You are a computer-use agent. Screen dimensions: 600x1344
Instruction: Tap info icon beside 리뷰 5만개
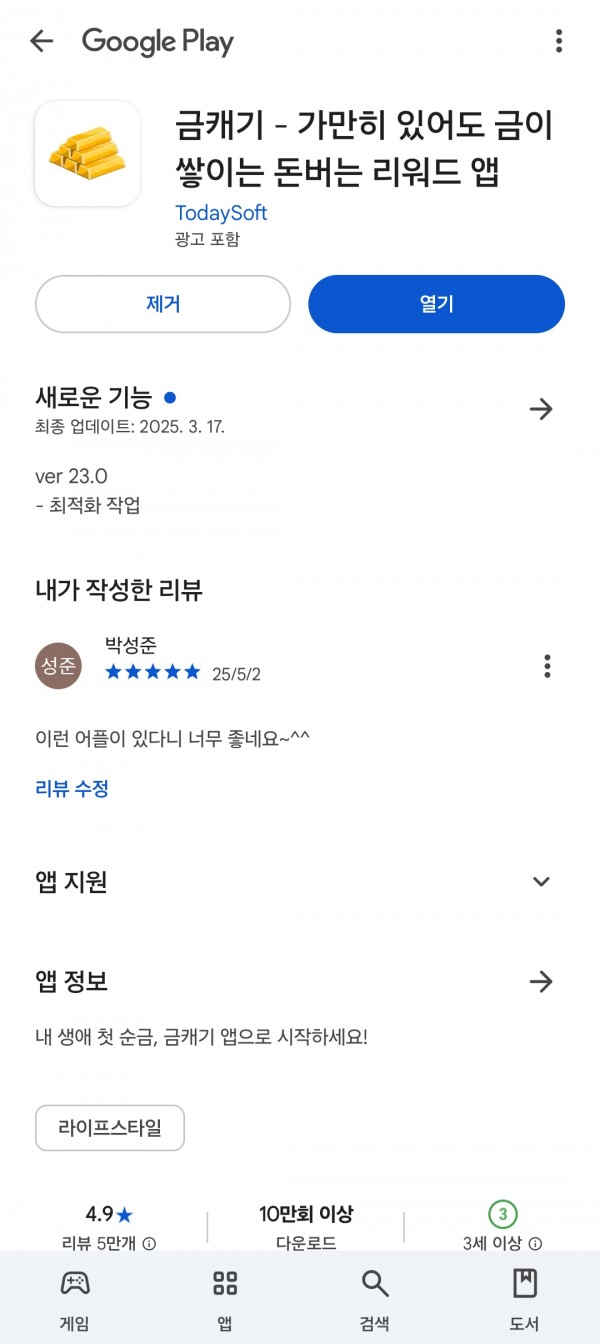click(149, 1244)
